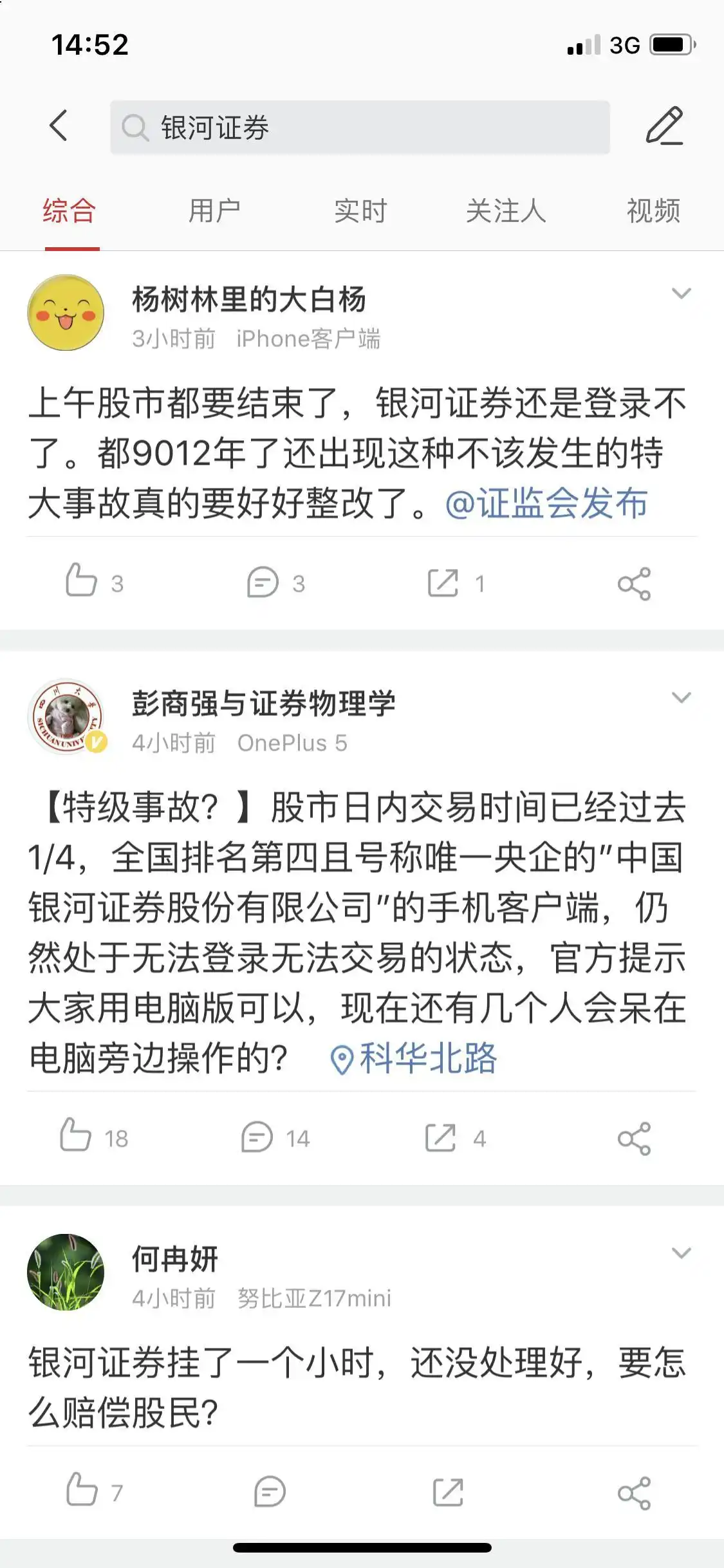Click the back arrow to return
The image size is (724, 1568).
59,127
